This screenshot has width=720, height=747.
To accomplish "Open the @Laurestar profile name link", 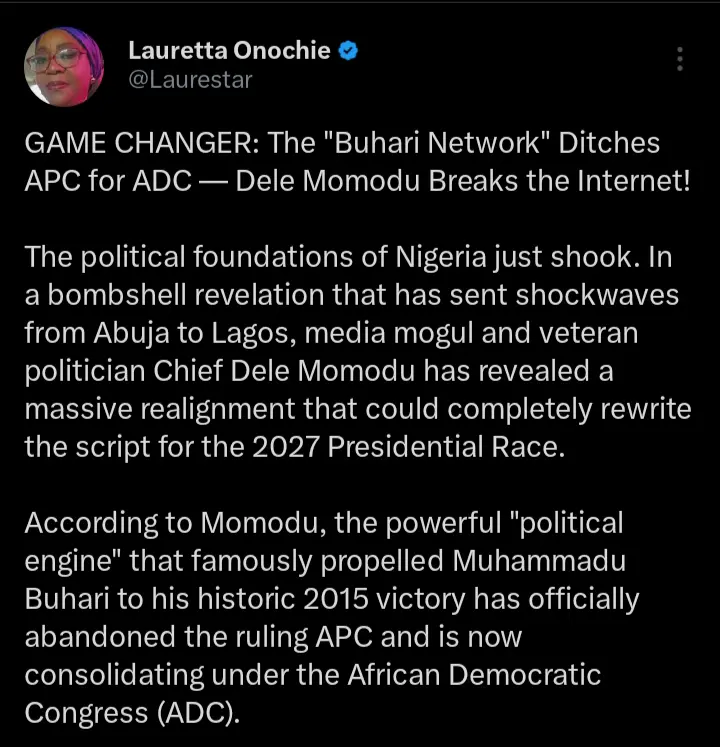I will coord(190,80).
